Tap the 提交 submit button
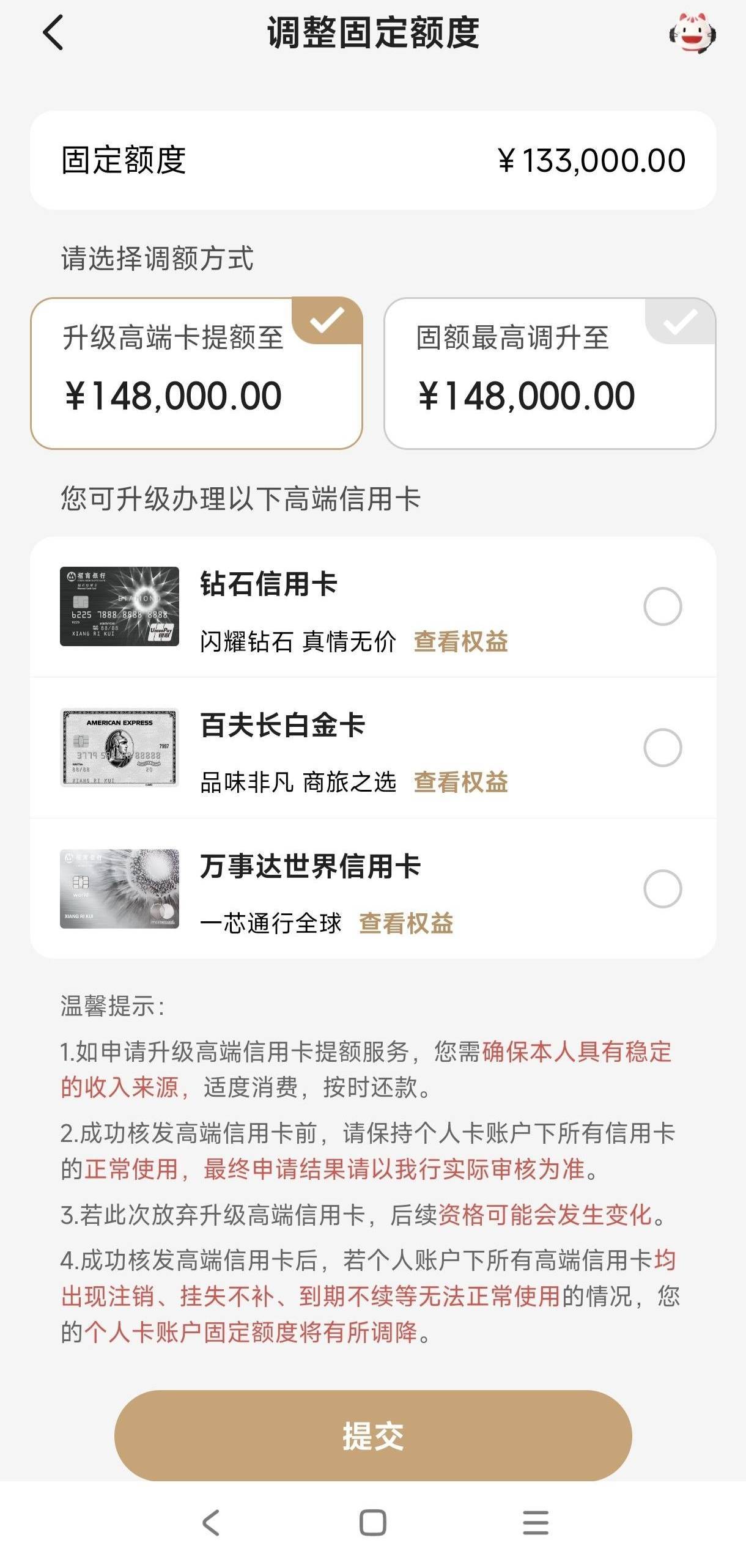 (373, 1436)
